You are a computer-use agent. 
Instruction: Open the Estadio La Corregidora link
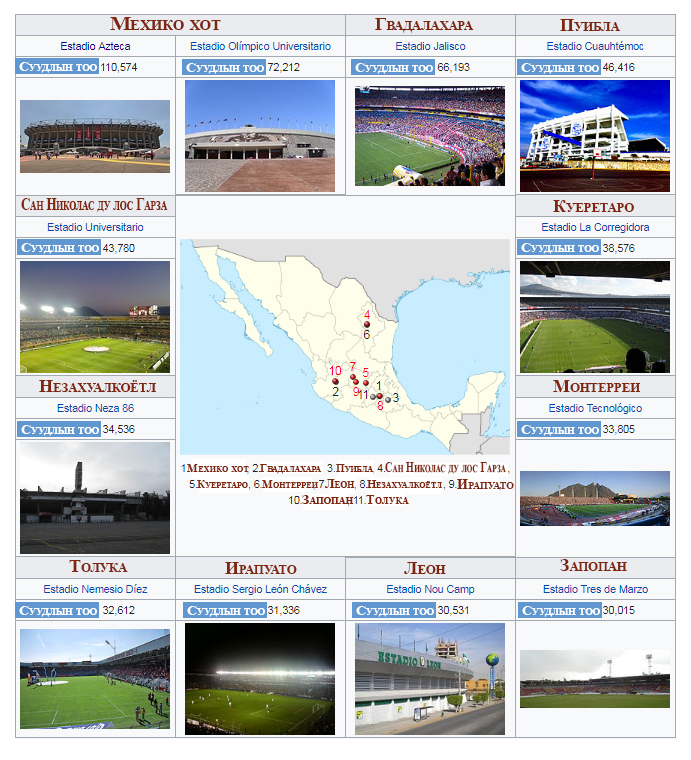595,227
